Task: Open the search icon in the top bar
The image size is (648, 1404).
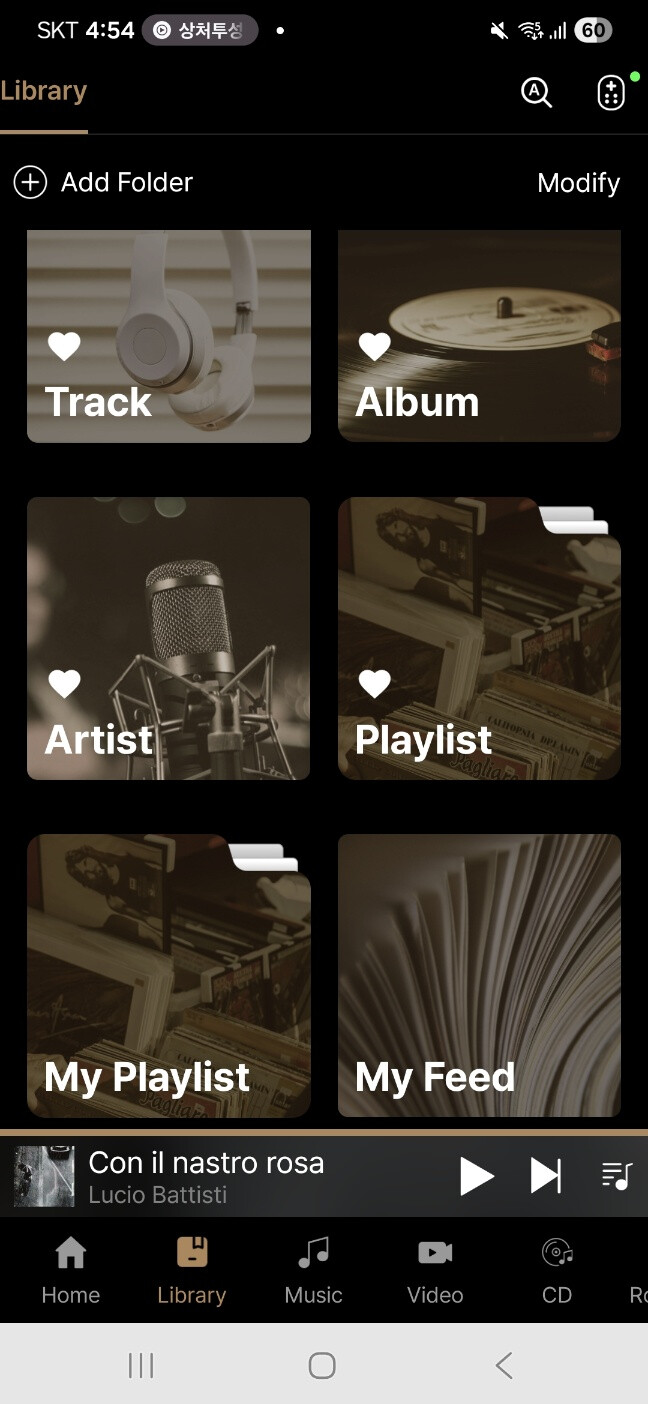Action: coord(537,93)
